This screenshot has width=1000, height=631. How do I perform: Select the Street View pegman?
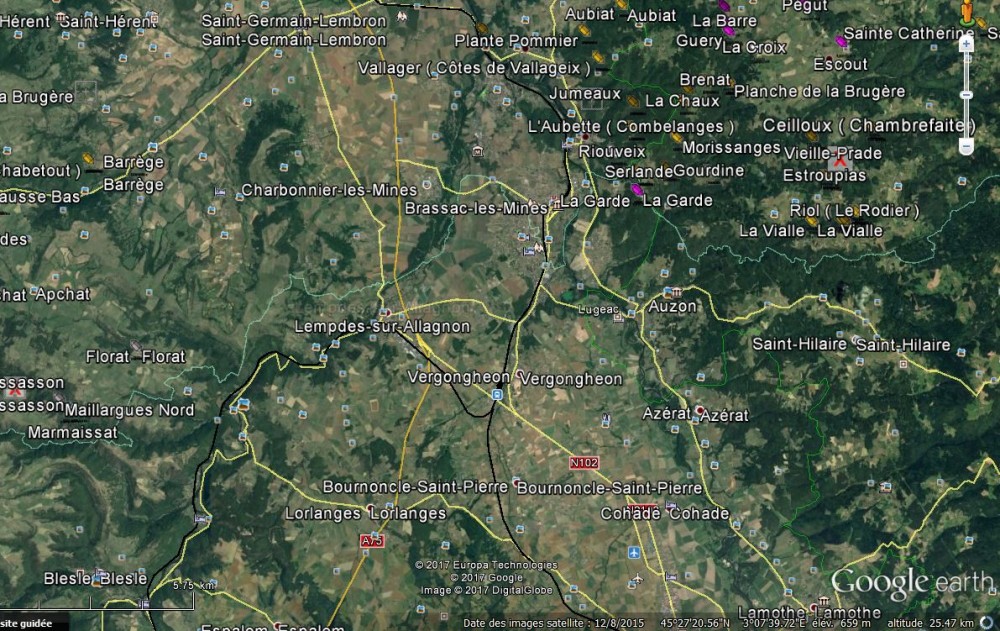coord(967,14)
